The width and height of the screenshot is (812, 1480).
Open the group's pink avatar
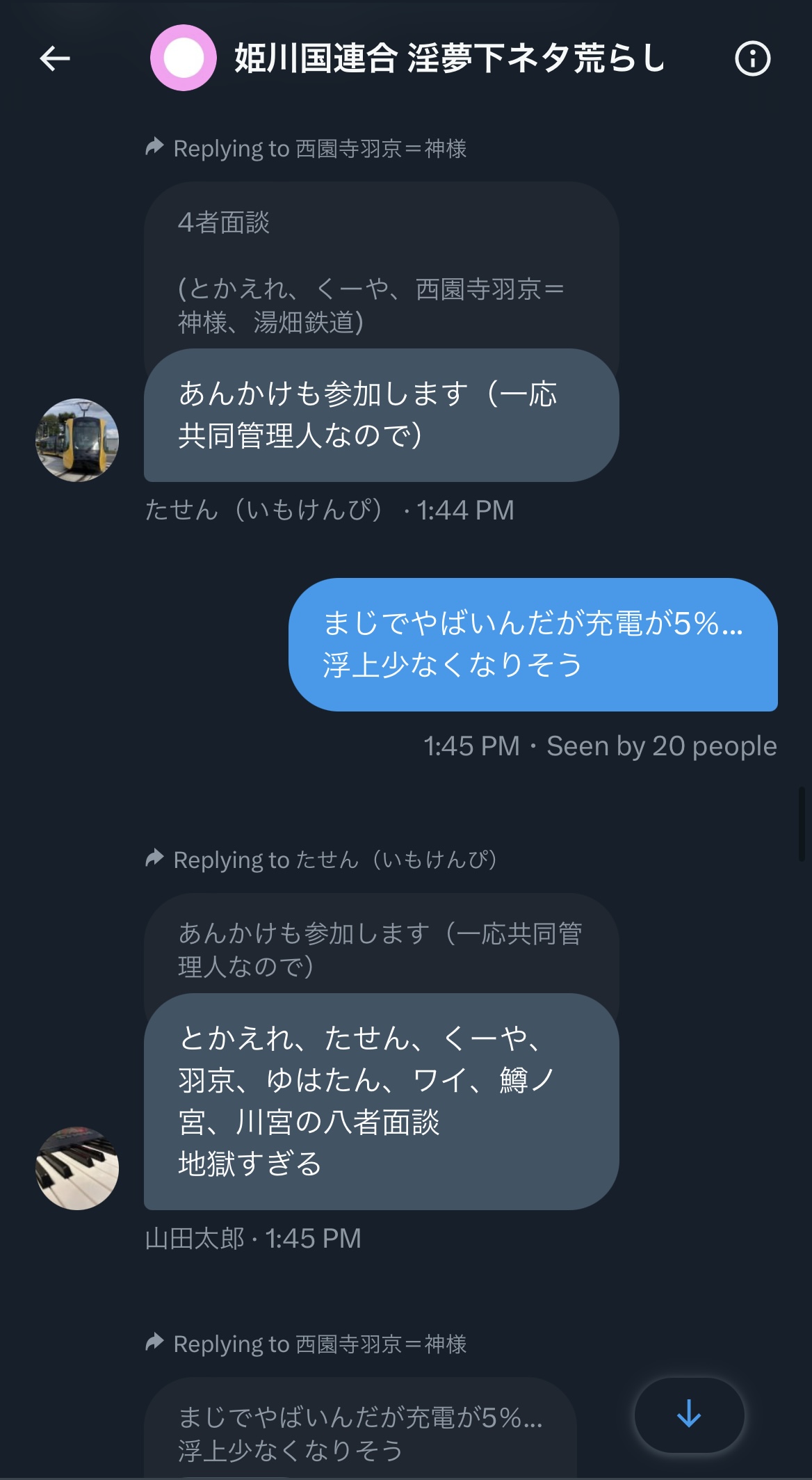184,58
